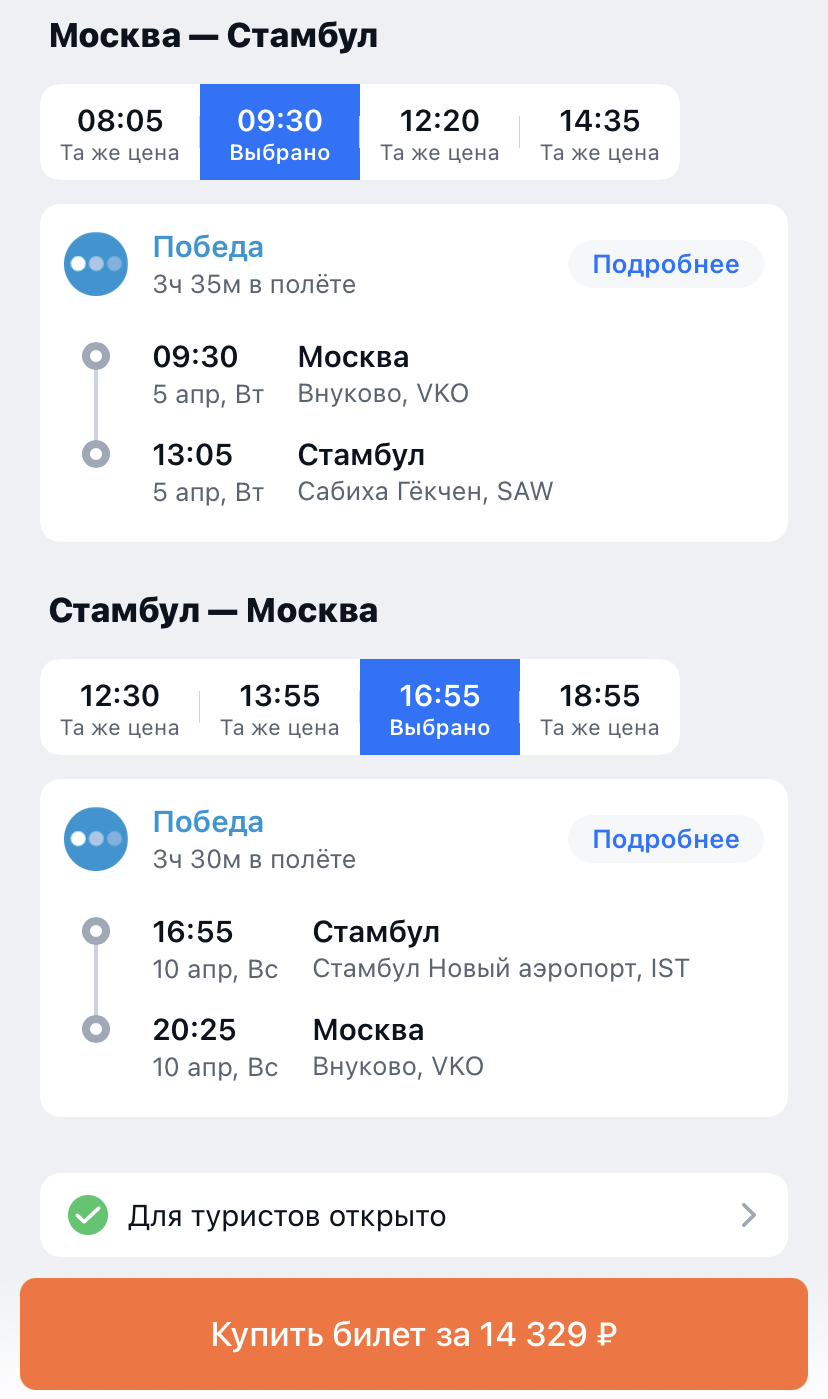The height and width of the screenshot is (1399, 828).
Task: Open the Для туристов открыто row
Action: click(414, 1215)
